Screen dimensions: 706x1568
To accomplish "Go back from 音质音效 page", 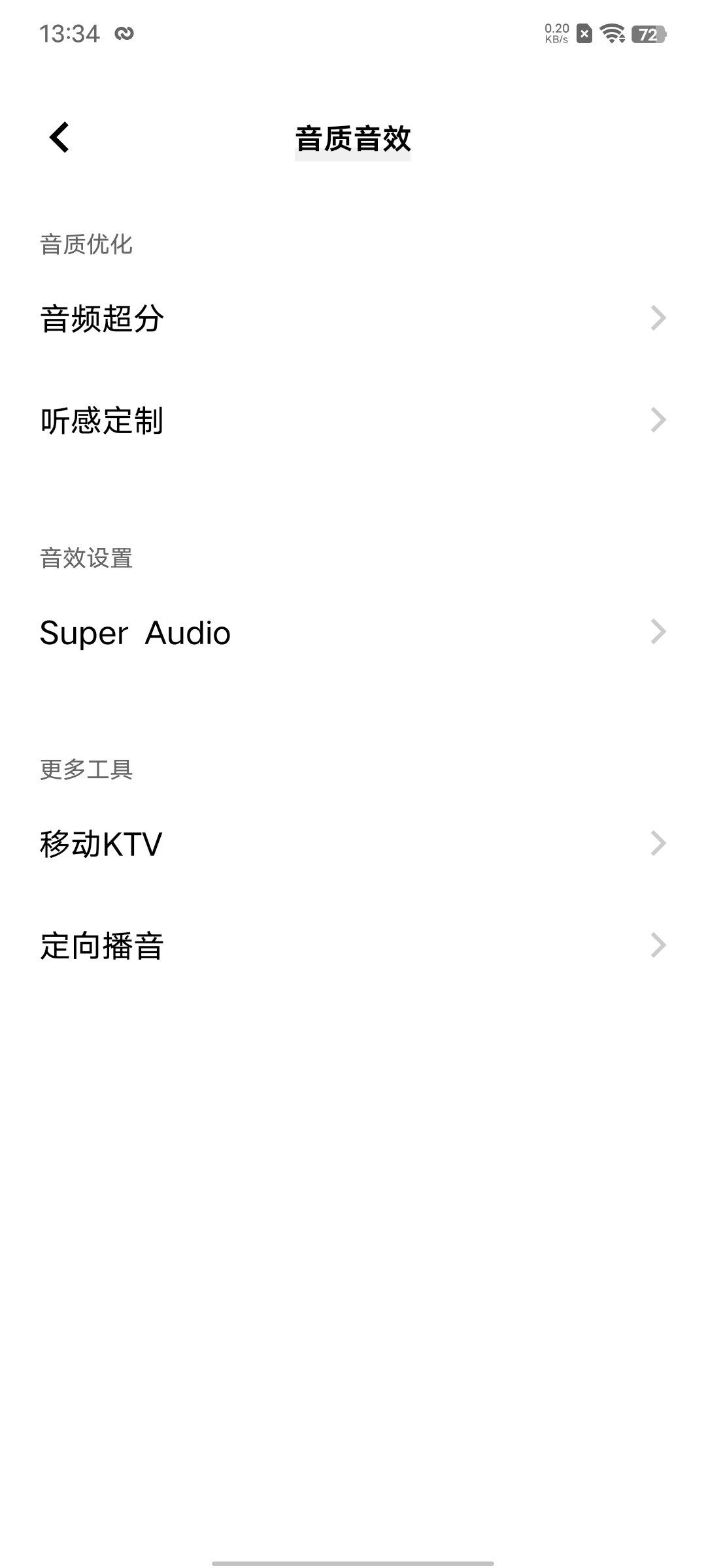I will click(59, 137).
